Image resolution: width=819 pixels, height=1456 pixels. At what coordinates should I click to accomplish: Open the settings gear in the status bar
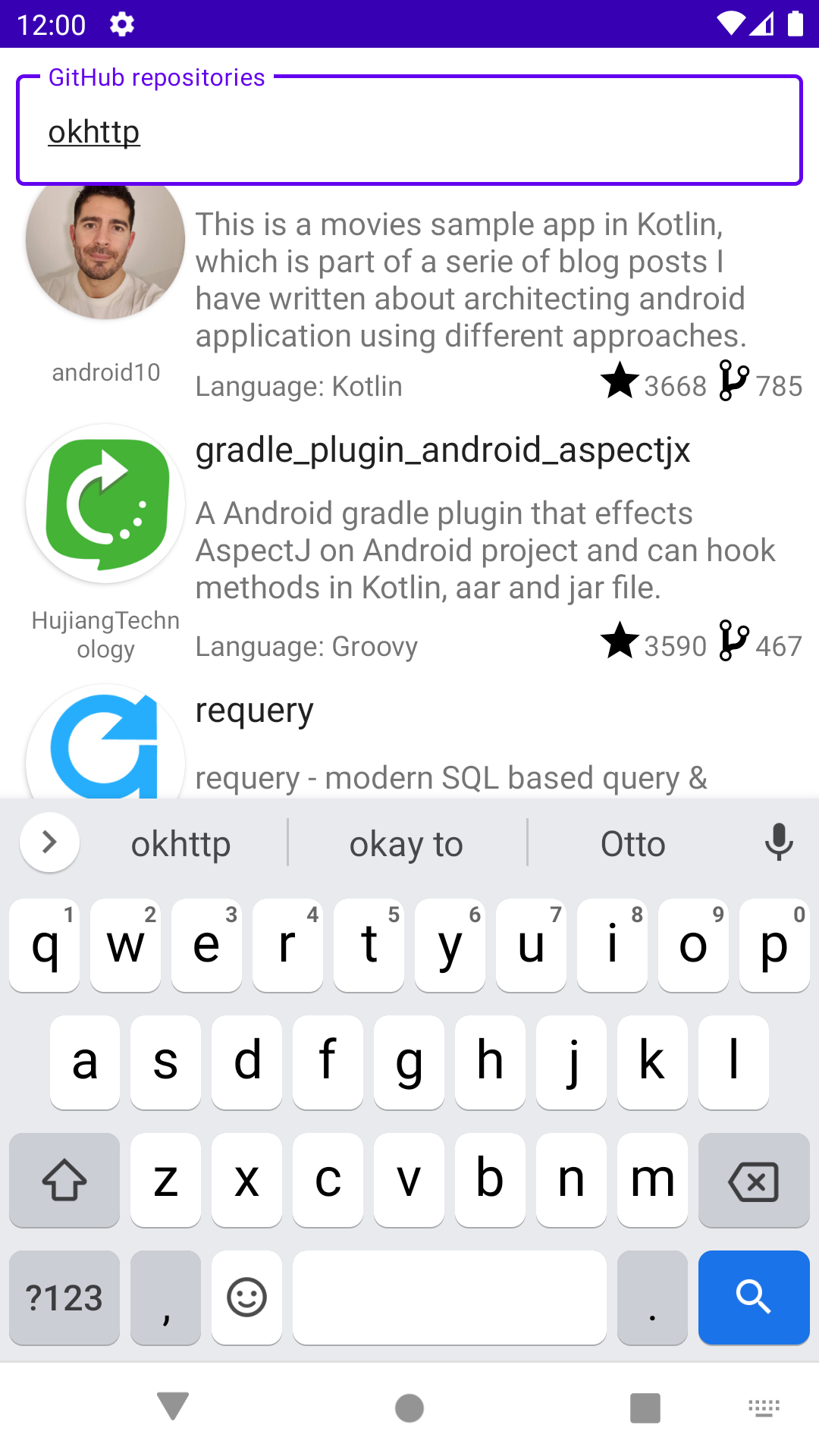(120, 24)
